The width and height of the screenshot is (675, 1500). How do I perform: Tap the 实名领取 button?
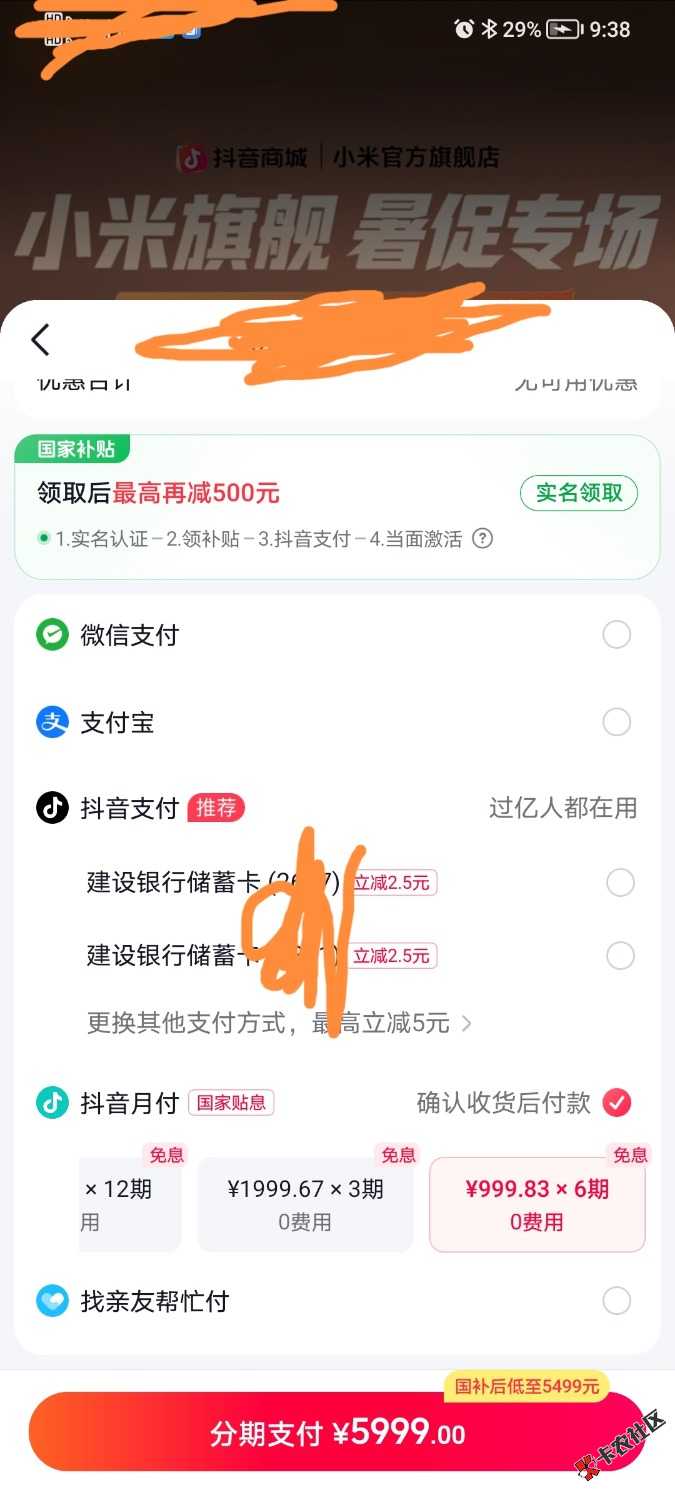click(x=579, y=493)
